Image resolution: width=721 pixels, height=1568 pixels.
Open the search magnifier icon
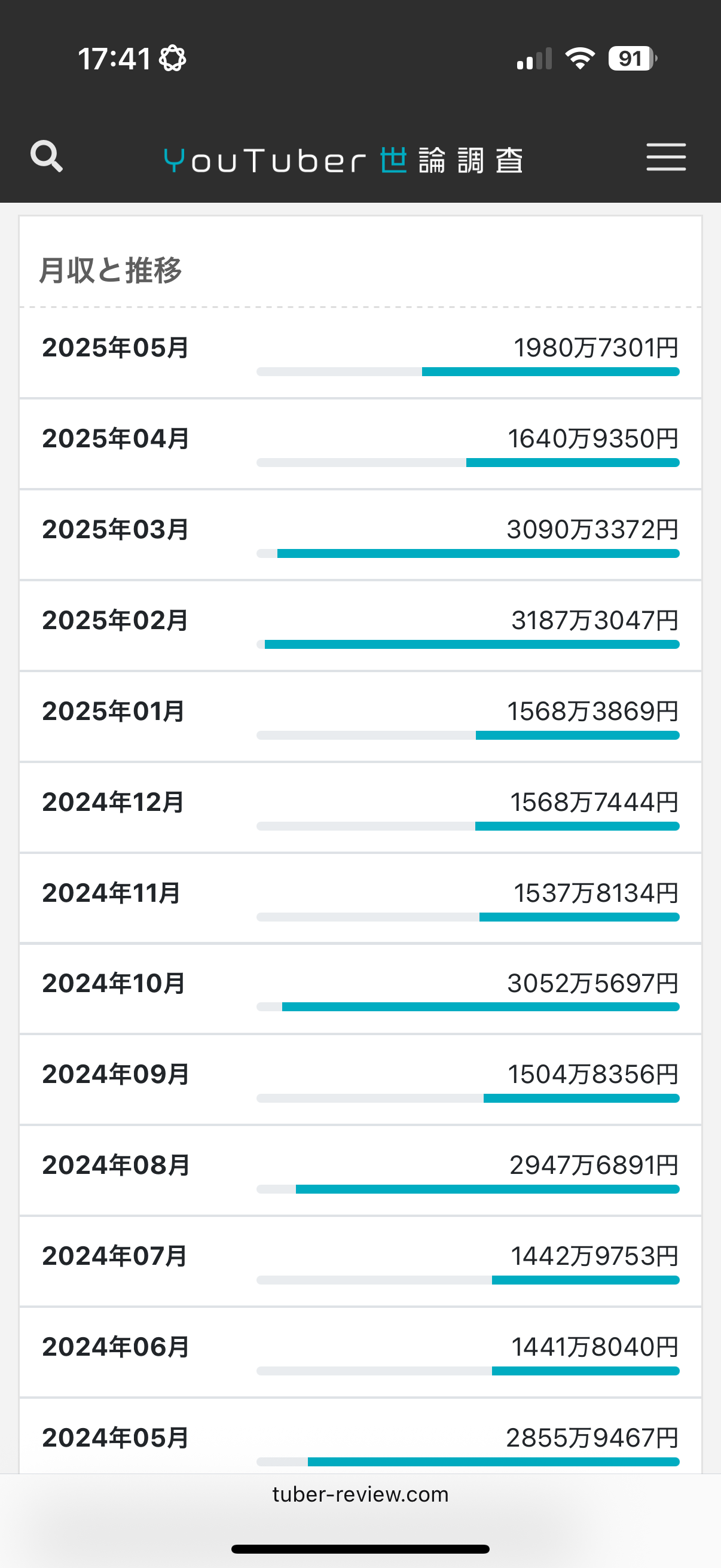(x=47, y=157)
